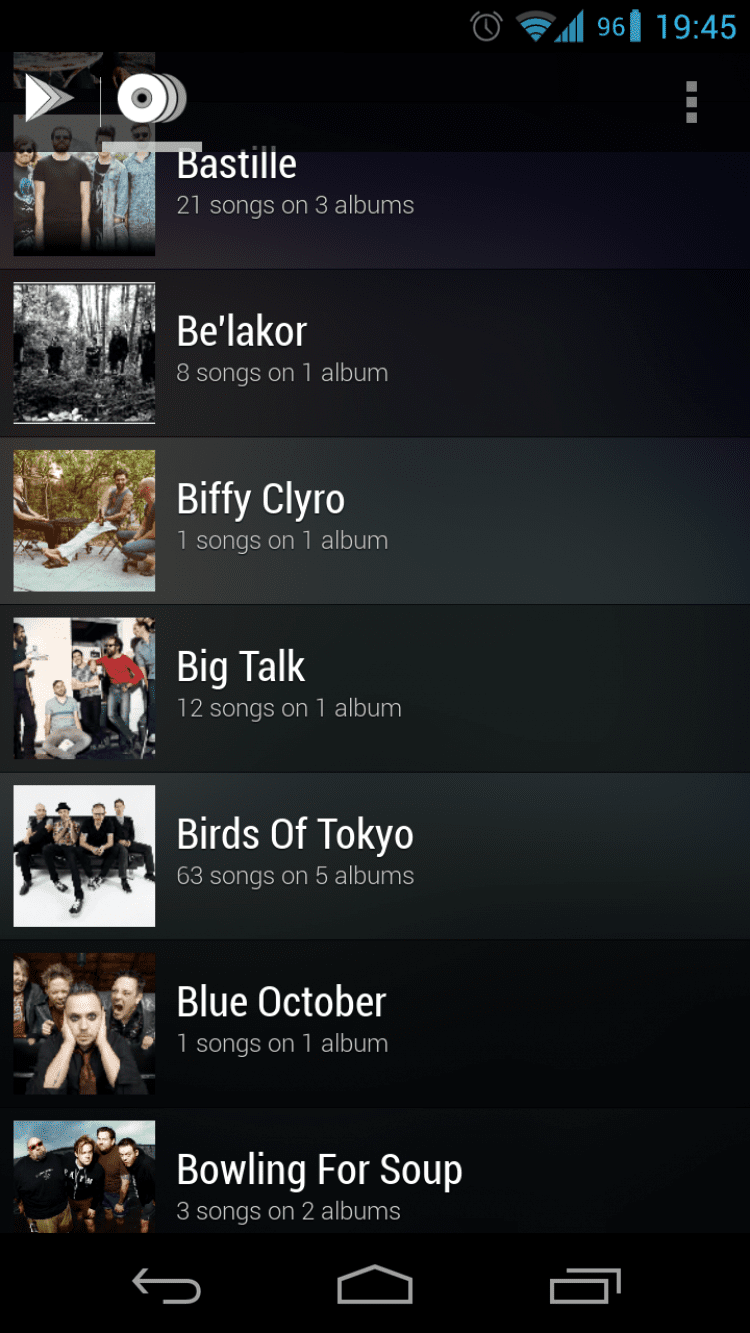The height and width of the screenshot is (1333, 750).
Task: Choose Blue October in the list
Action: (375, 1023)
